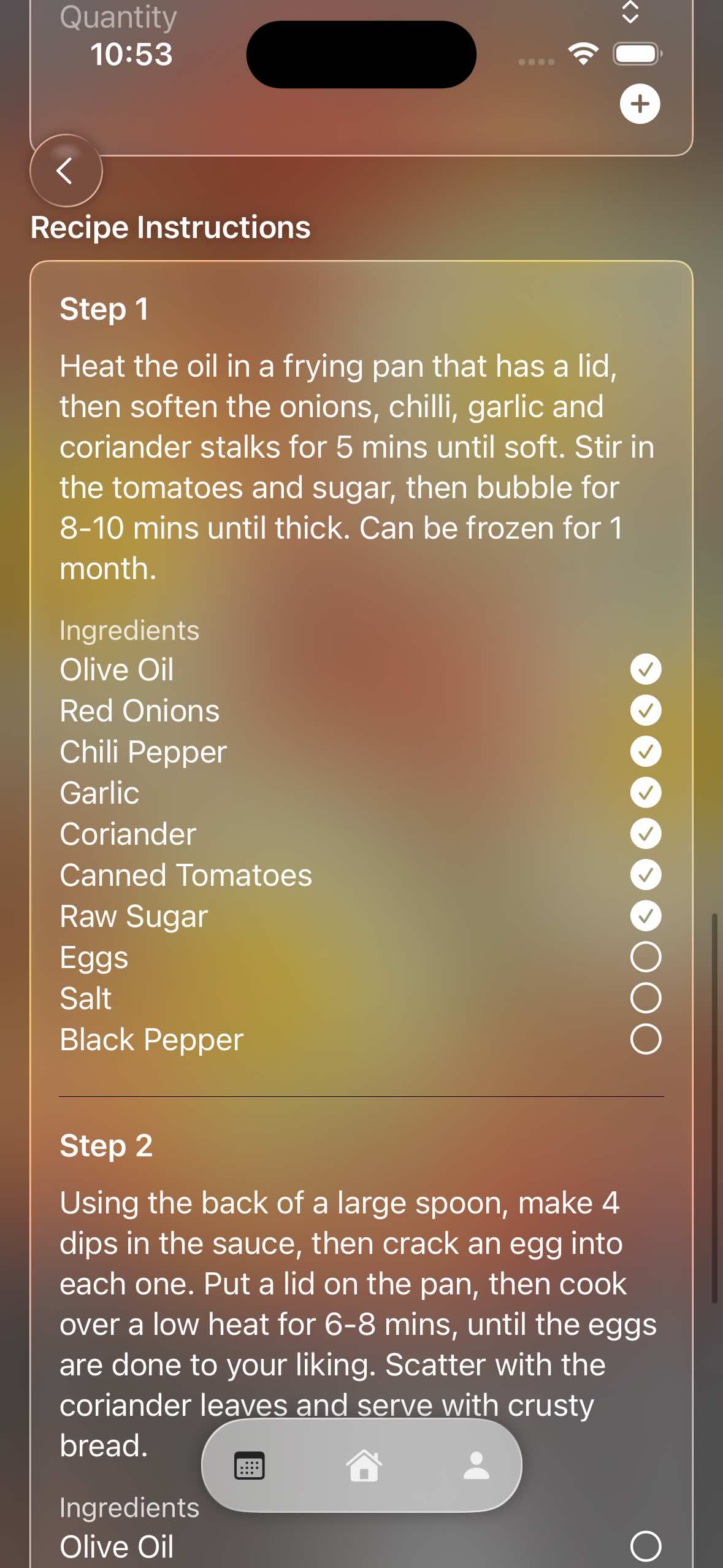
Task: Check off the Black Pepper ingredient
Action: click(x=645, y=1039)
